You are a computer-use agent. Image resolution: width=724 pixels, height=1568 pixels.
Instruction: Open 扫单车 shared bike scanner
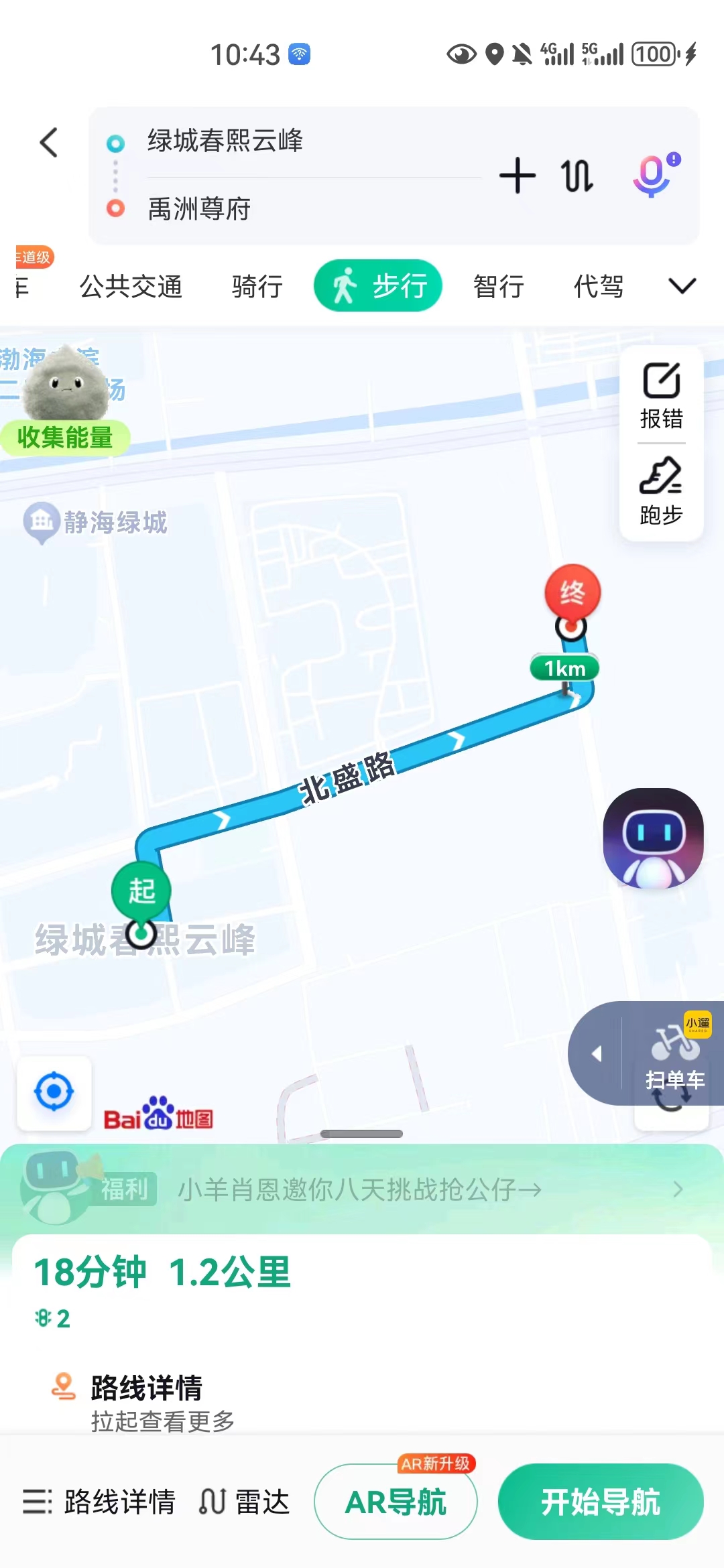(x=674, y=1054)
